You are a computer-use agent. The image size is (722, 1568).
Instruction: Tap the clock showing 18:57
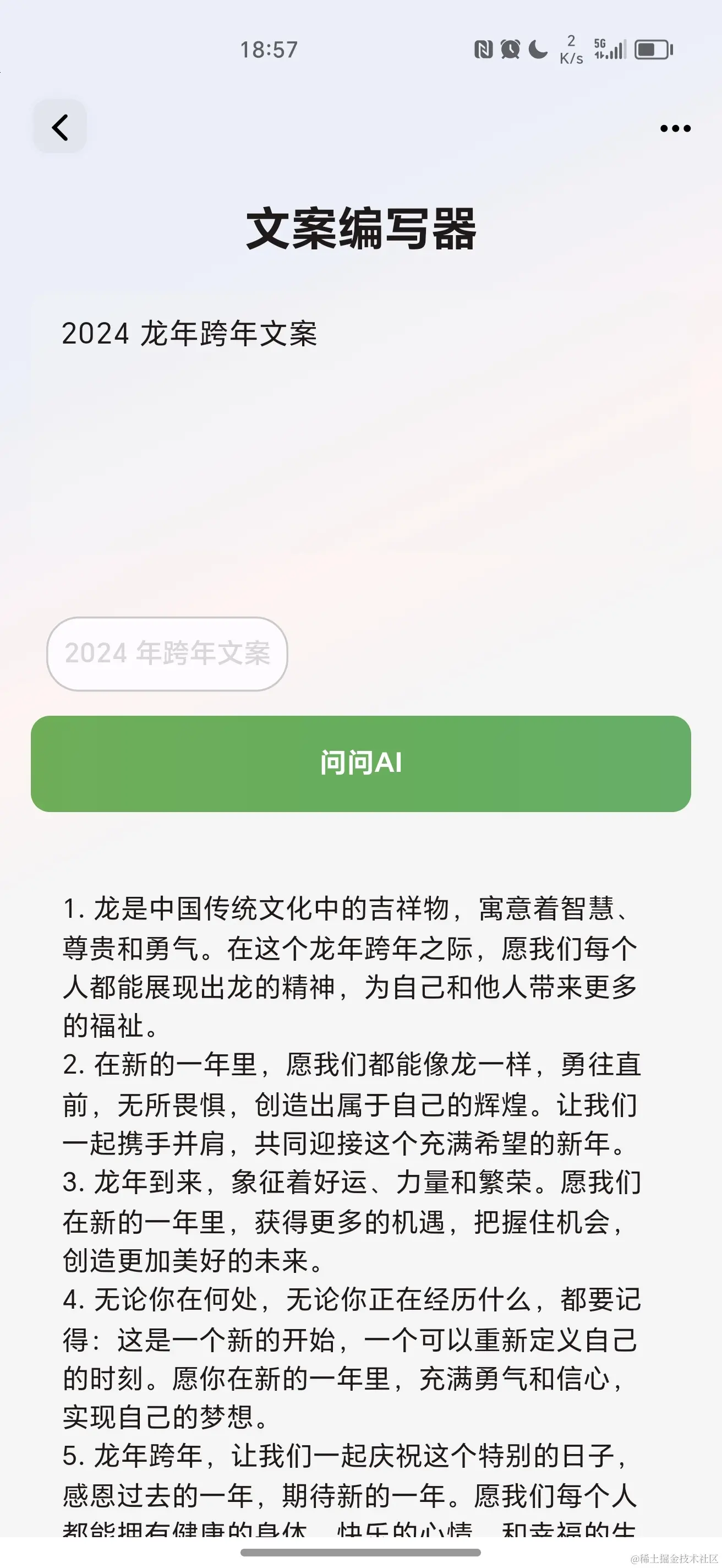270,50
